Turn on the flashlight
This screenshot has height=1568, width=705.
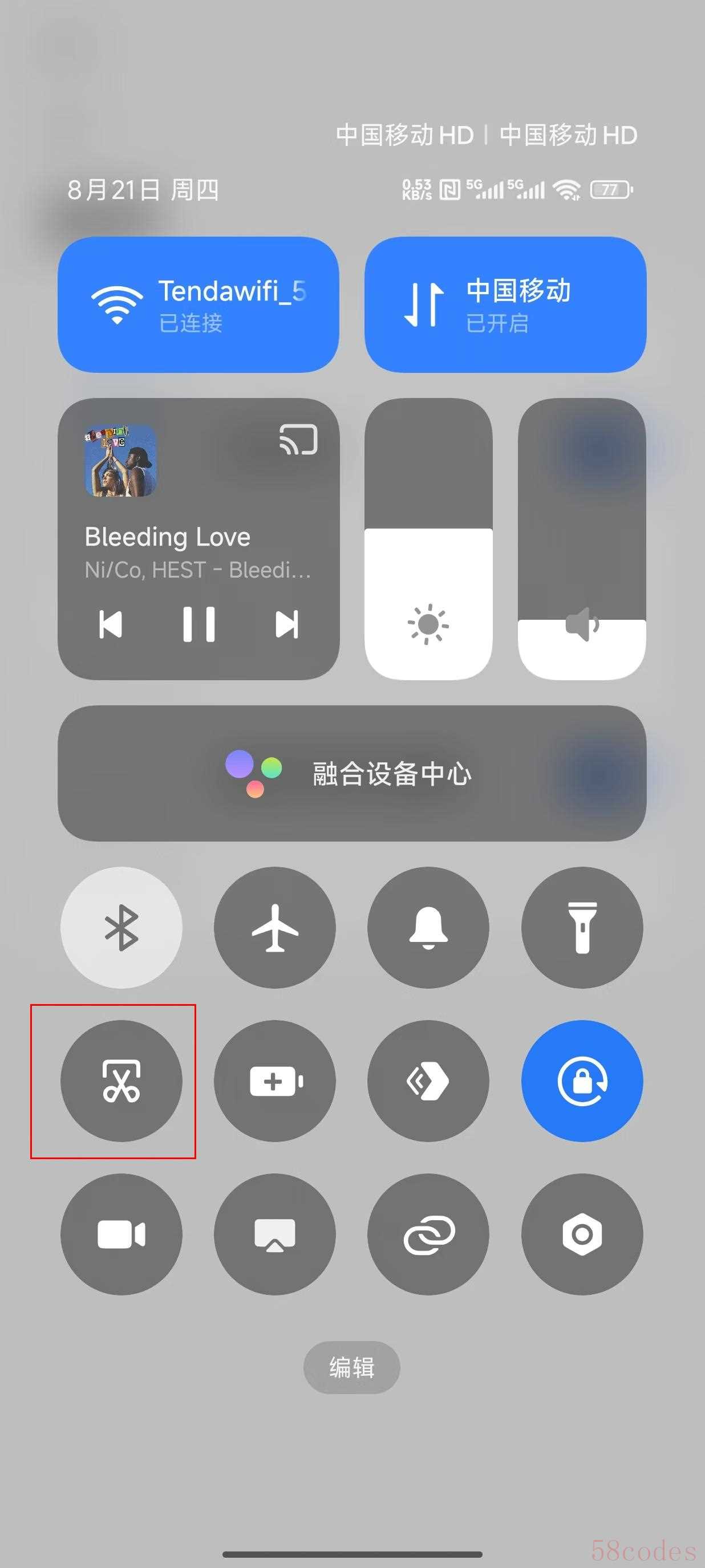tap(582, 927)
